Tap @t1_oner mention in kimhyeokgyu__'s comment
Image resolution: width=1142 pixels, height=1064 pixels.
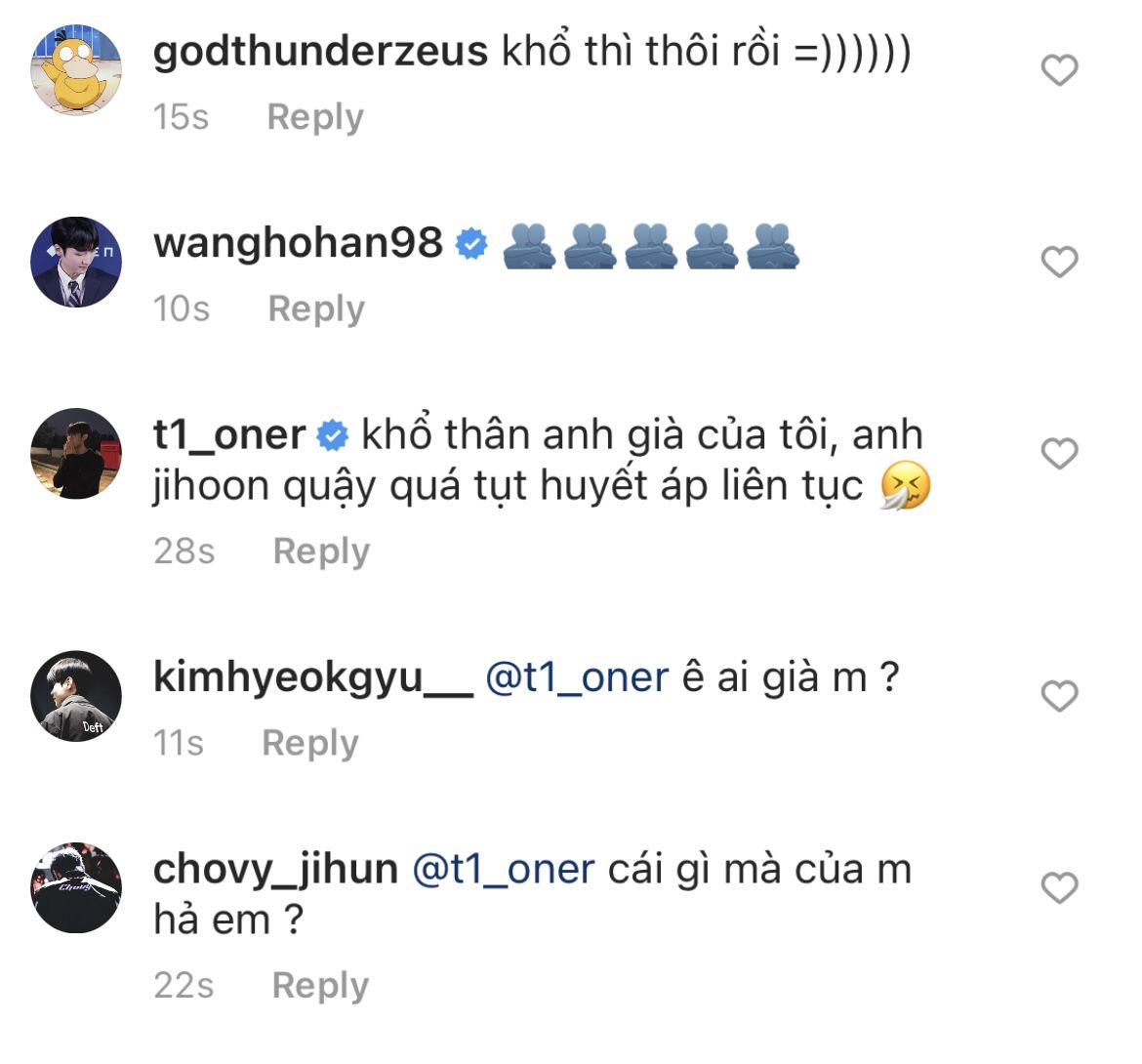click(x=577, y=678)
